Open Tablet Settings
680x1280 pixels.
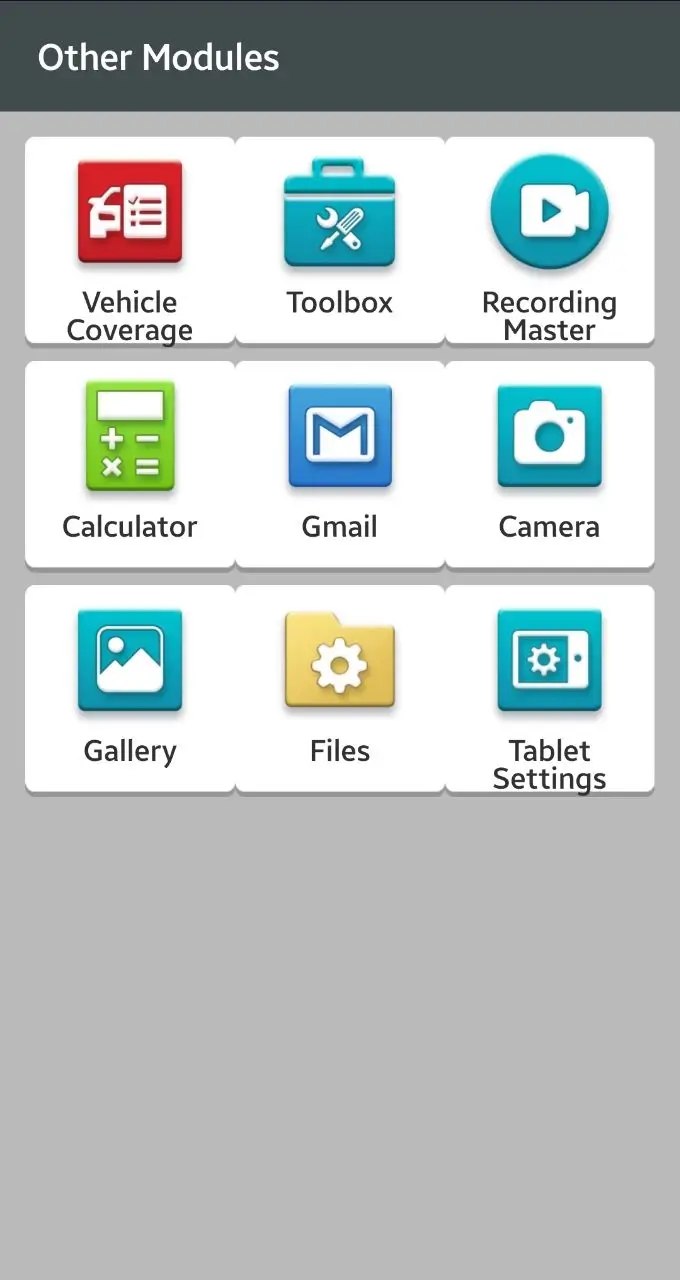point(549,688)
